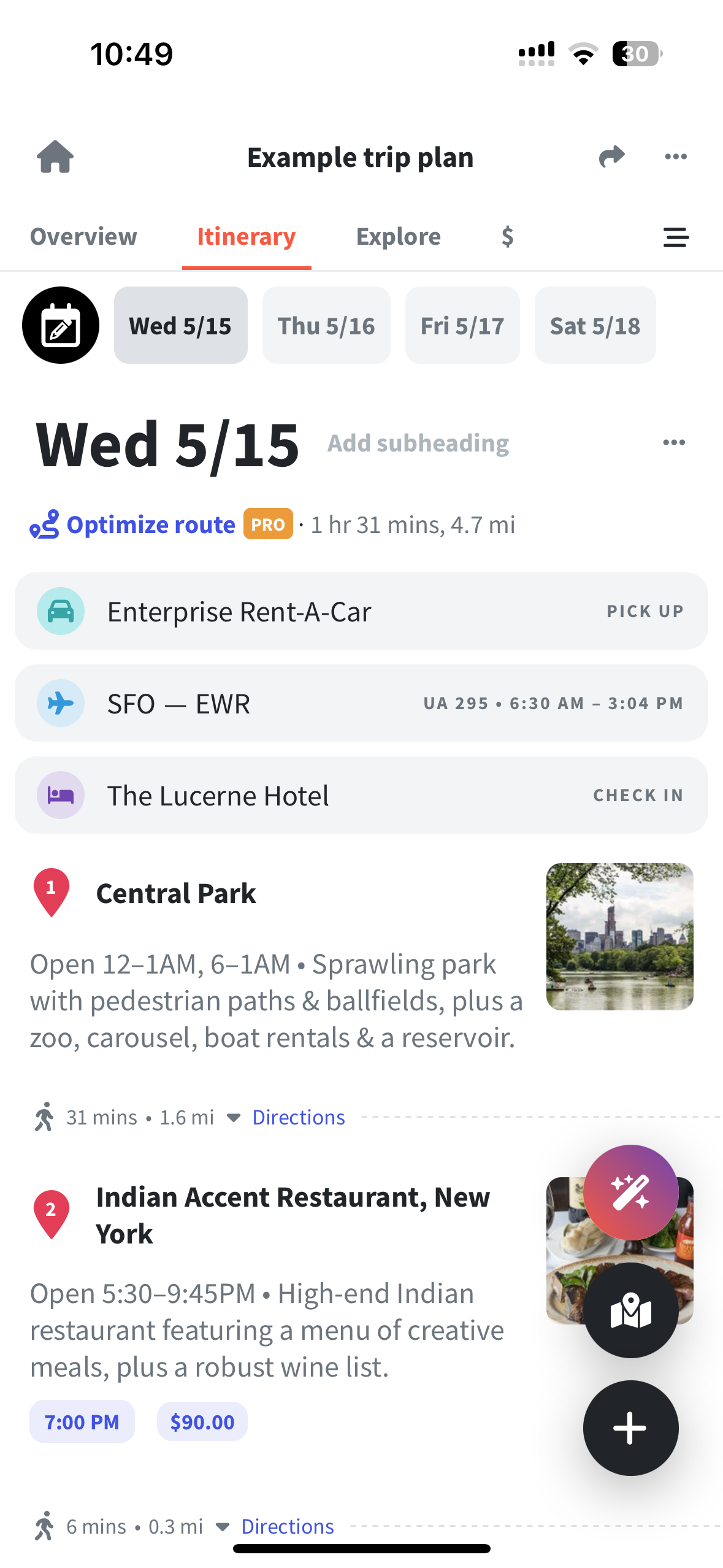Add a new place with plus button
This screenshot has height=1568, width=723.
pyautogui.click(x=630, y=1428)
